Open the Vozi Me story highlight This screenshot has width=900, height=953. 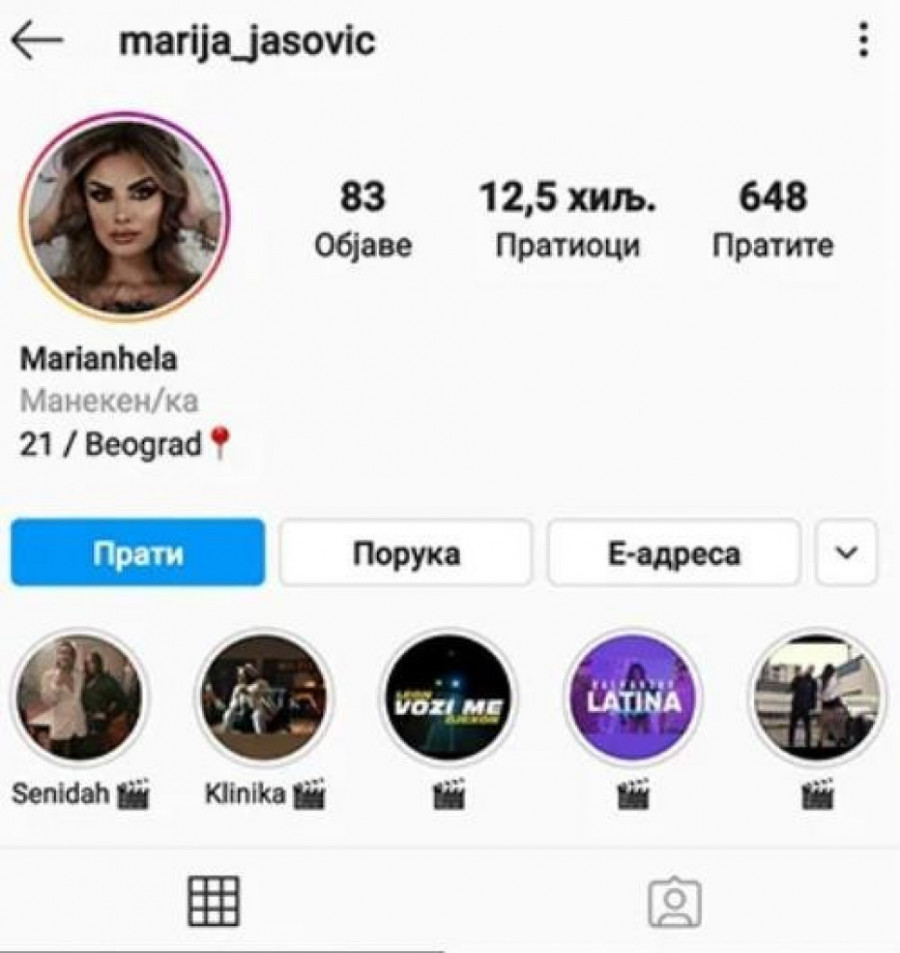449,697
